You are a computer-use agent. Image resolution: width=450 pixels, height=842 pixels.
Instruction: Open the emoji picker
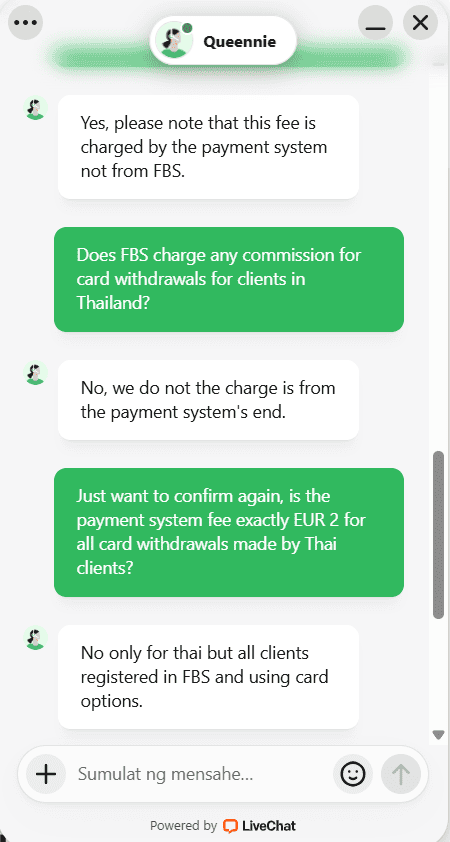pyautogui.click(x=353, y=774)
